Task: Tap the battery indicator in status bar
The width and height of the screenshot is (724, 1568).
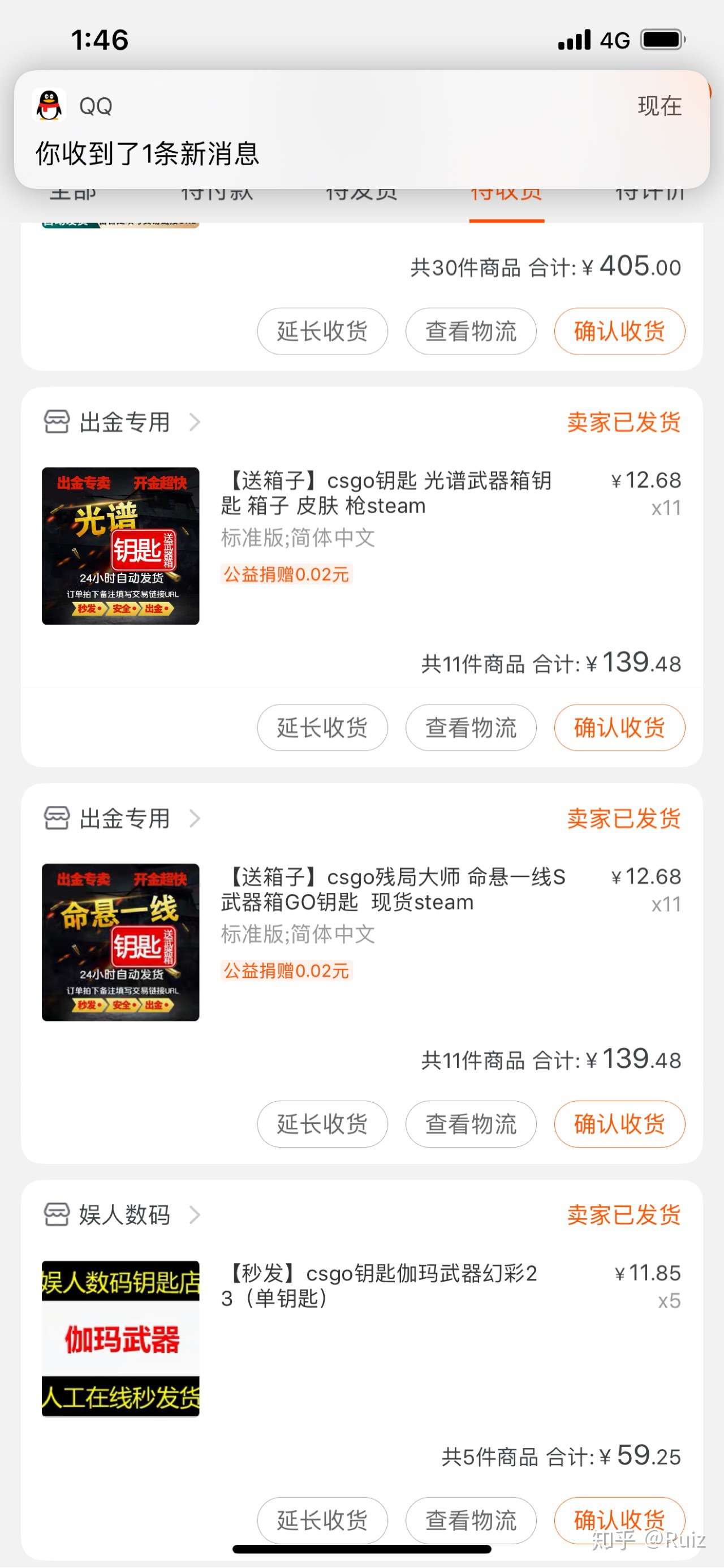Action: [663, 39]
